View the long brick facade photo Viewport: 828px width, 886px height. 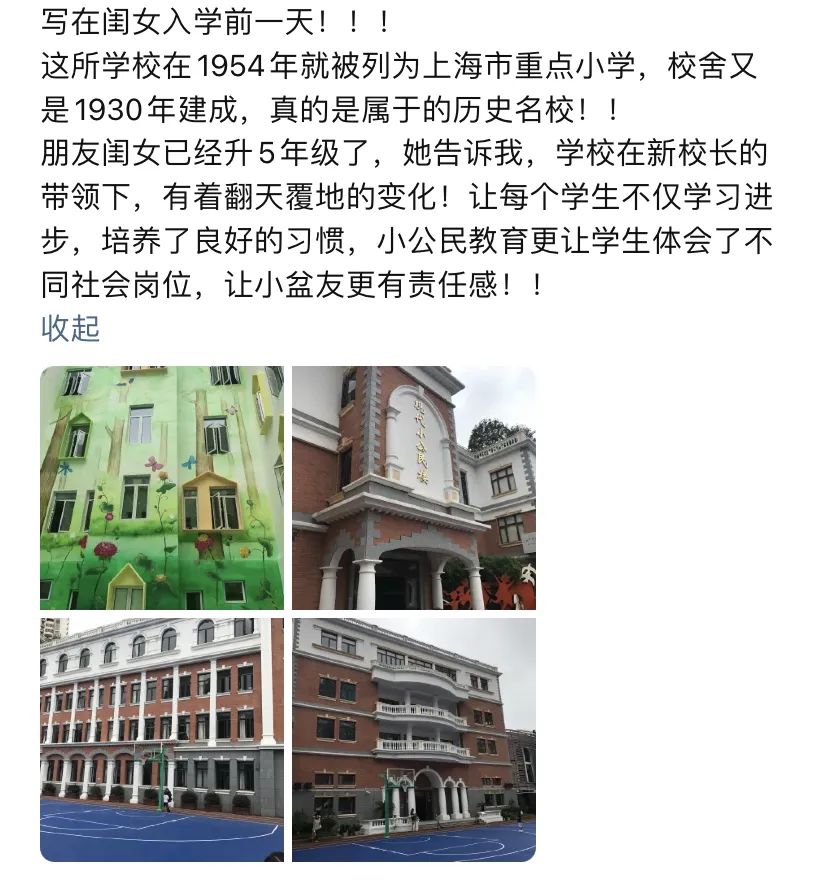tap(162, 740)
